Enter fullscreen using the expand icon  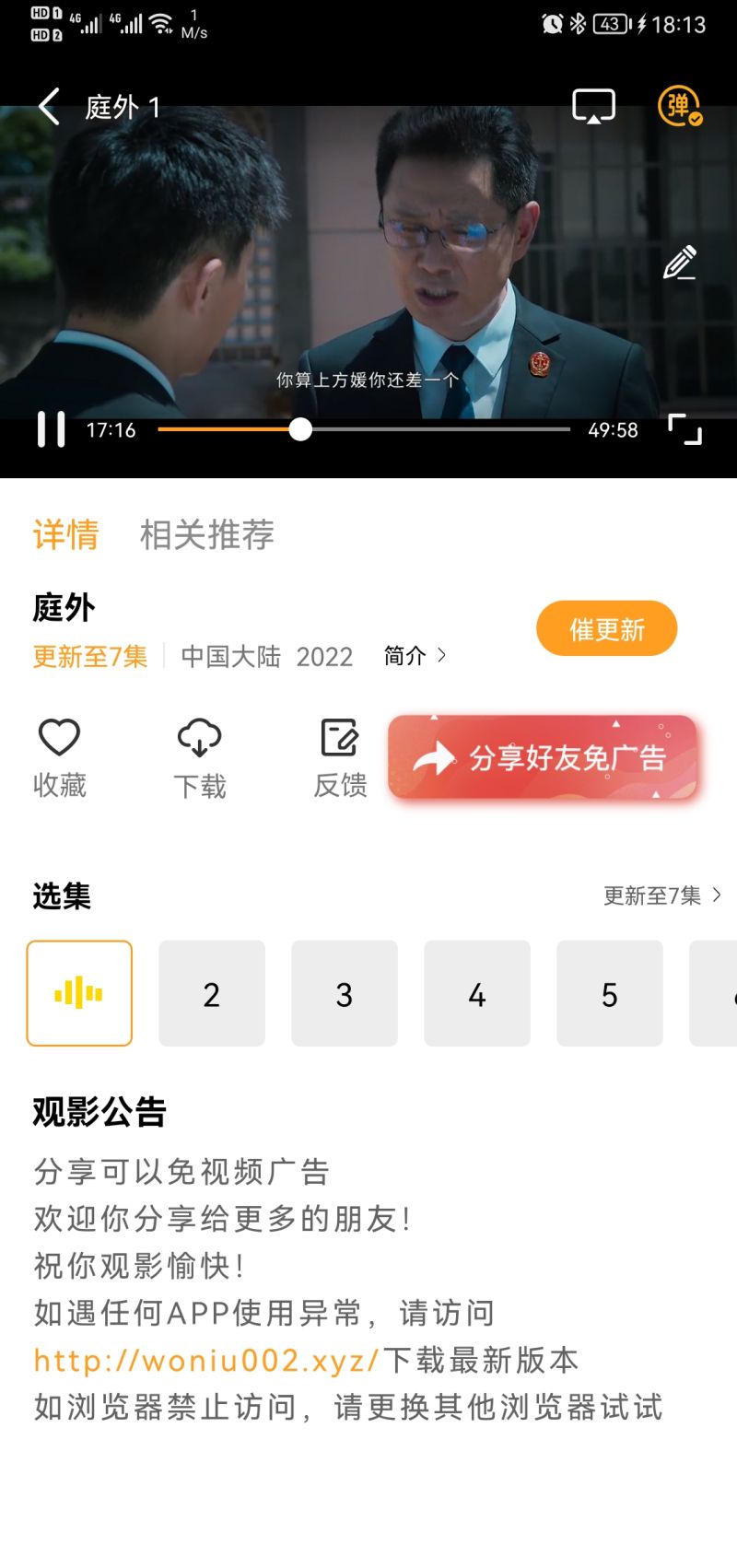(x=685, y=429)
